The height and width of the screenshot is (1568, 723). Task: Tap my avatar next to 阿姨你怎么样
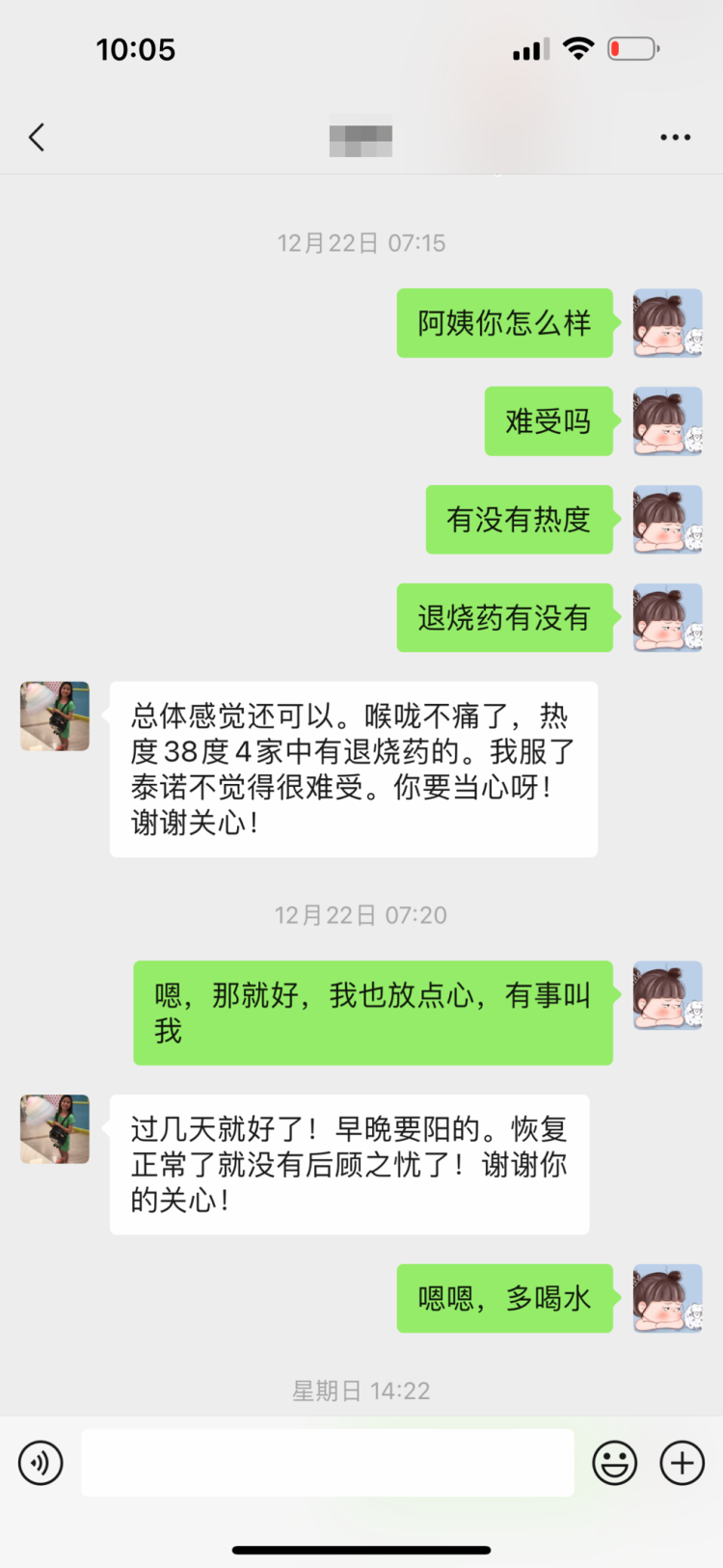[x=667, y=323]
